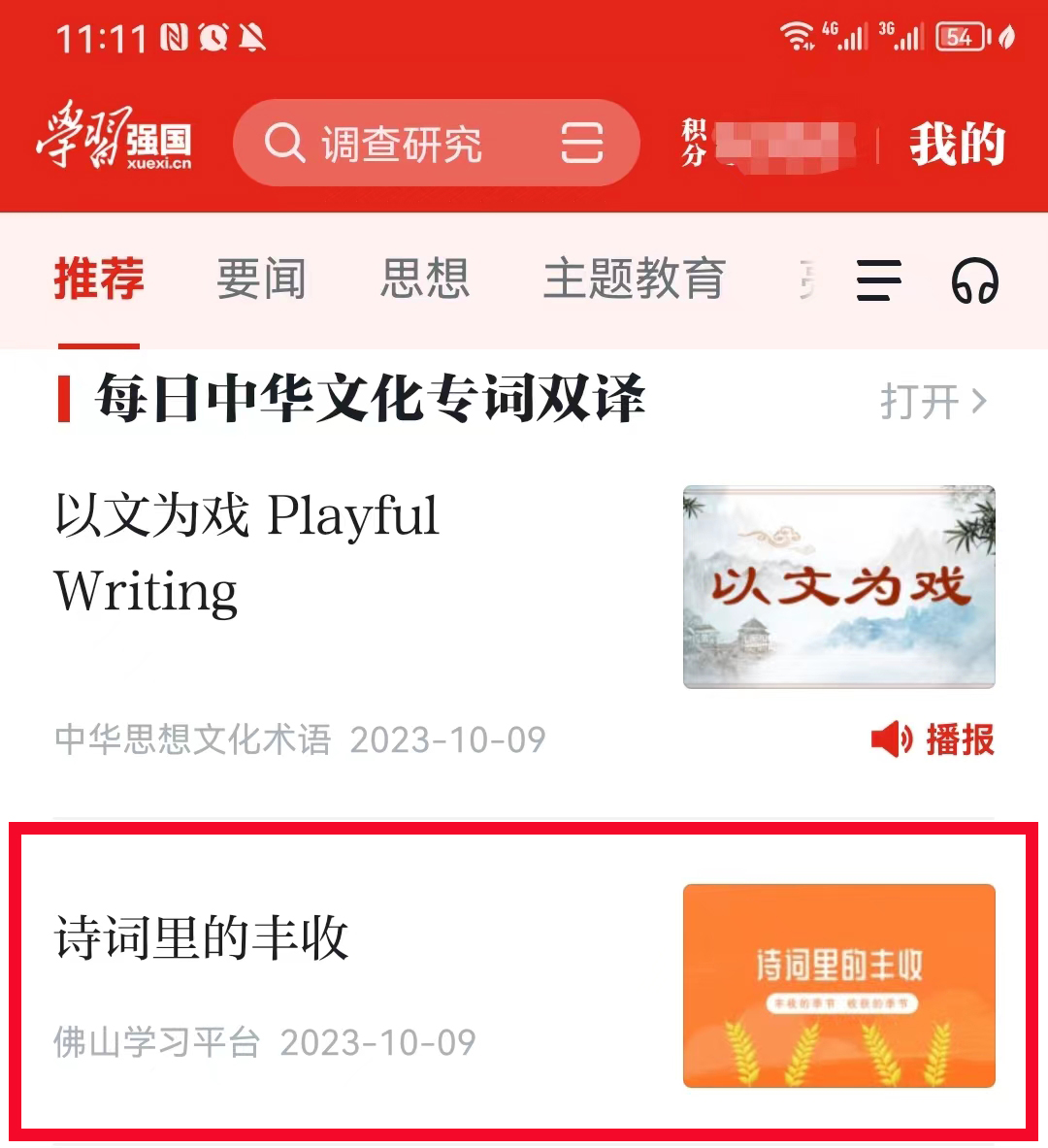Switch to the 主题教育 tab
Image resolution: width=1048 pixels, height=1148 pixels.
(635, 279)
